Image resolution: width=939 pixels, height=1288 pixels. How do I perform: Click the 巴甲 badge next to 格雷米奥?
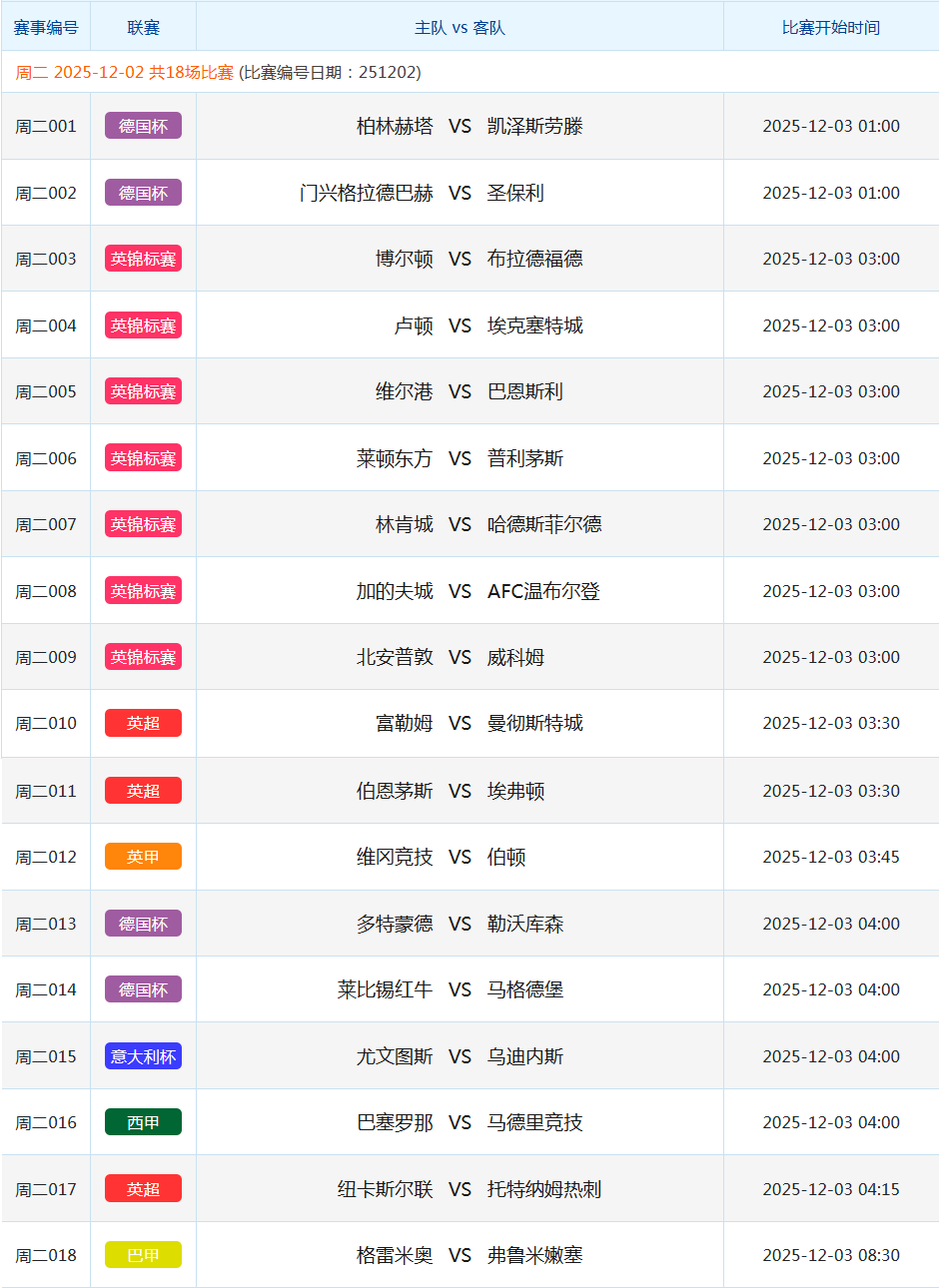pyautogui.click(x=143, y=1254)
